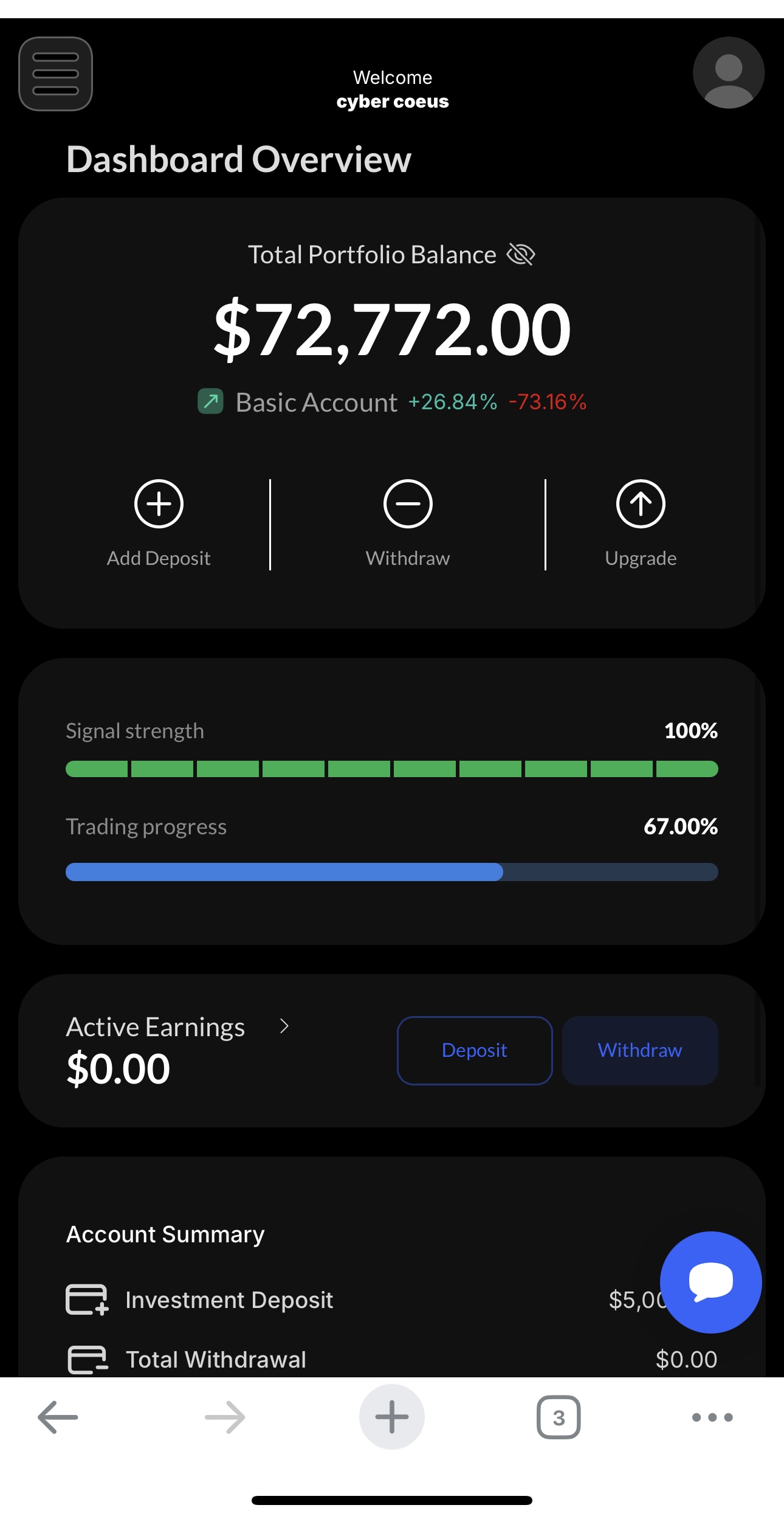
Task: Go back in the browser
Action: (x=58, y=1417)
